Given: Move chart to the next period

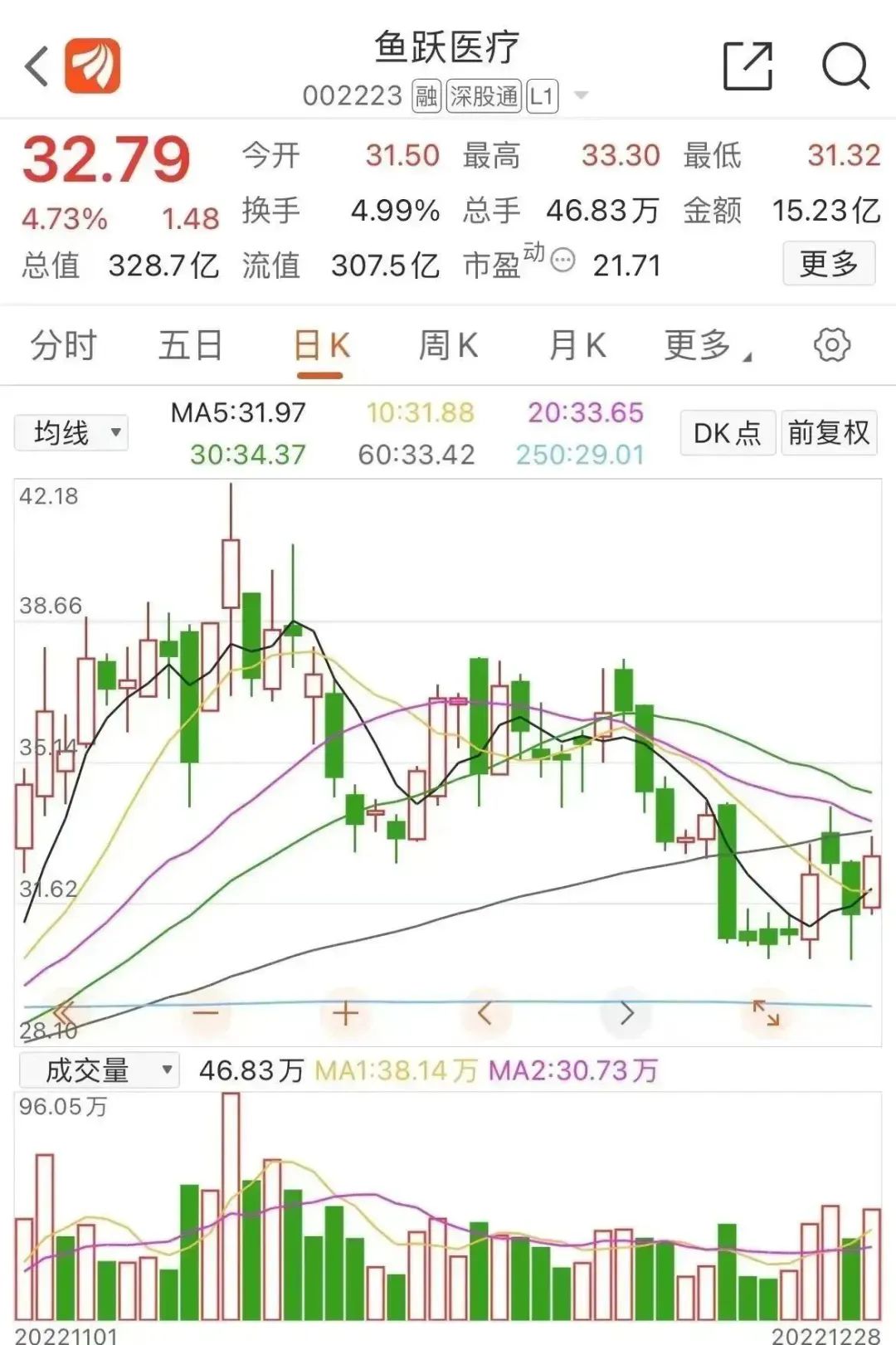Looking at the screenshot, I should (627, 1013).
